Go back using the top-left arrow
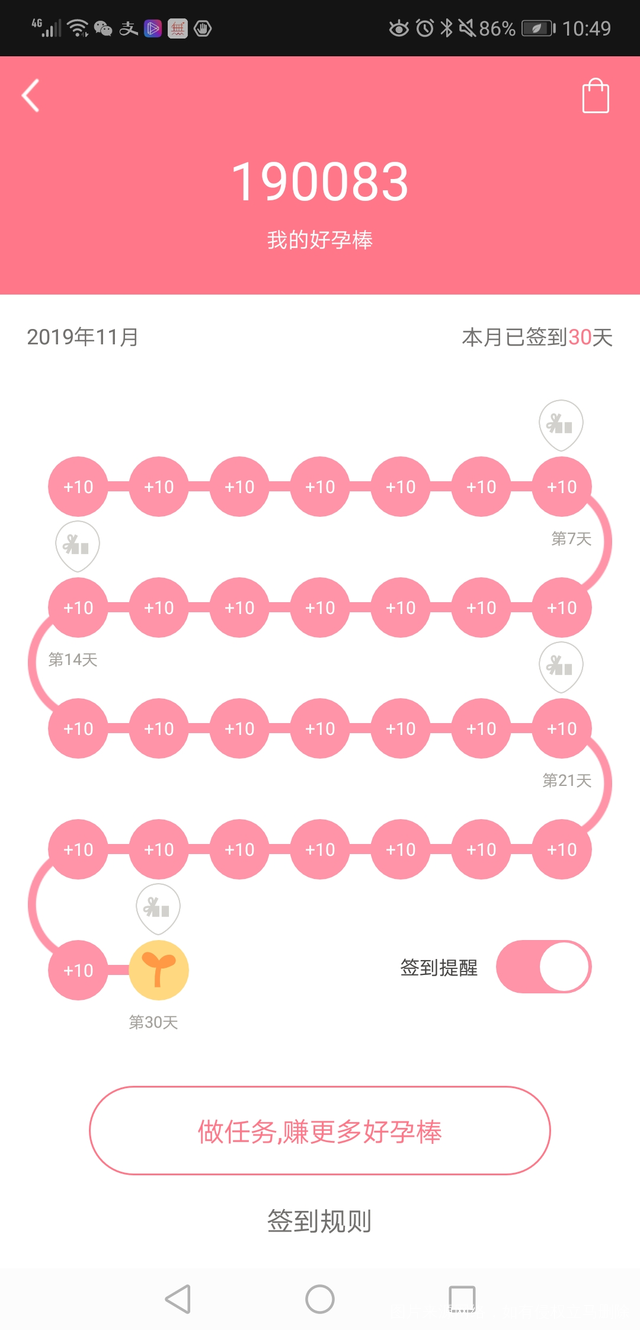The width and height of the screenshot is (640, 1330). pyautogui.click(x=31, y=96)
